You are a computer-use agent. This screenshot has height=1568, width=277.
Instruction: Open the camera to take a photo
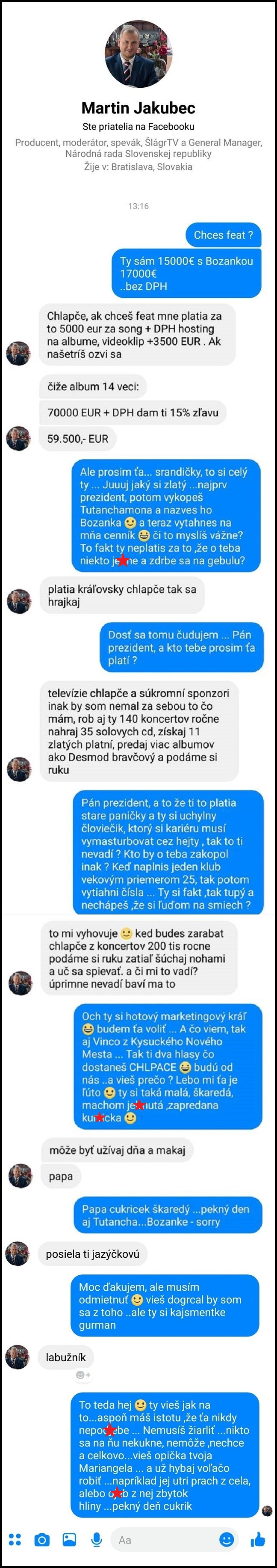tap(42, 1539)
